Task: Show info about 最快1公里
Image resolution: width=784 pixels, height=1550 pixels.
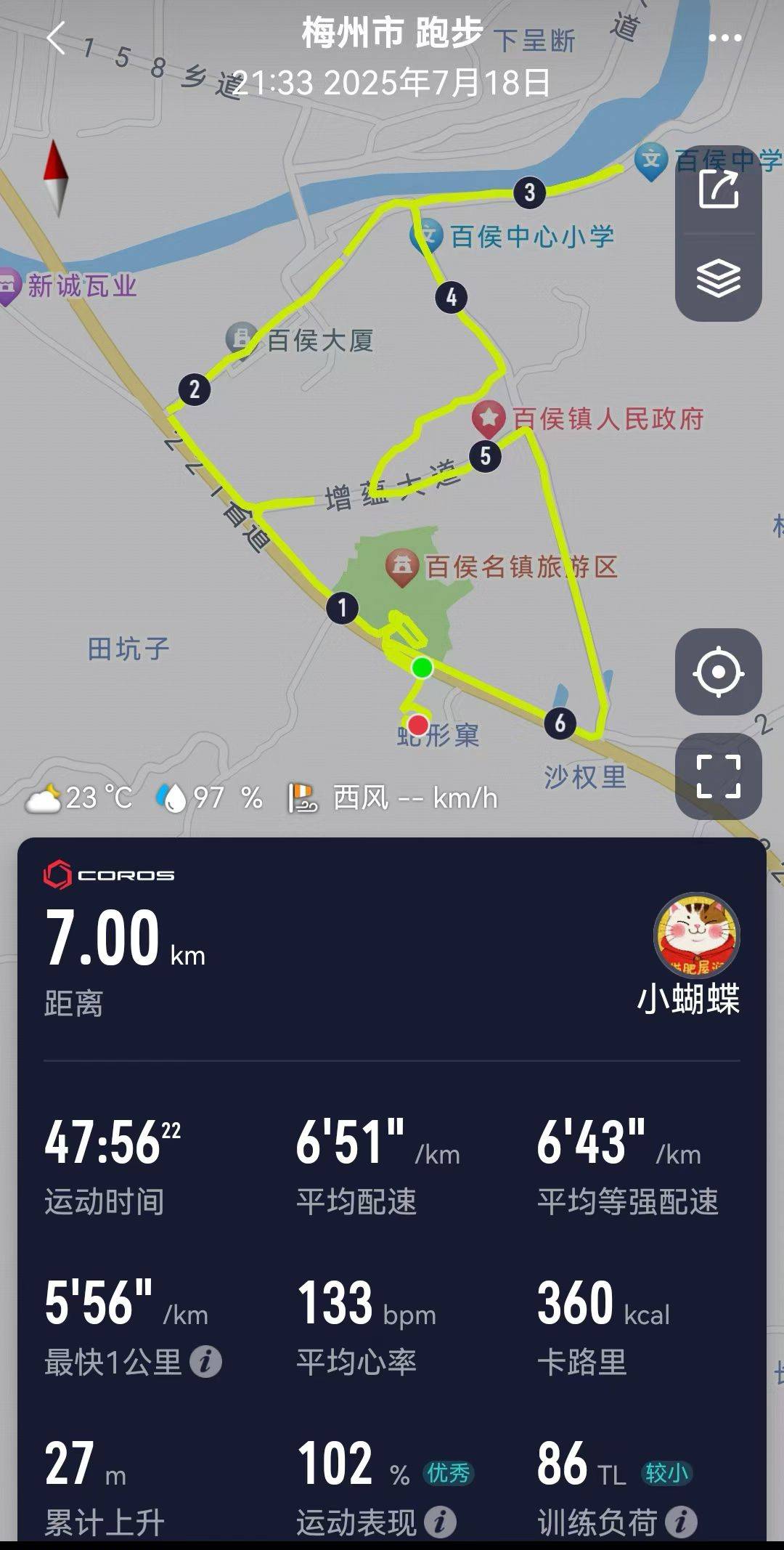Action: coord(205,1362)
